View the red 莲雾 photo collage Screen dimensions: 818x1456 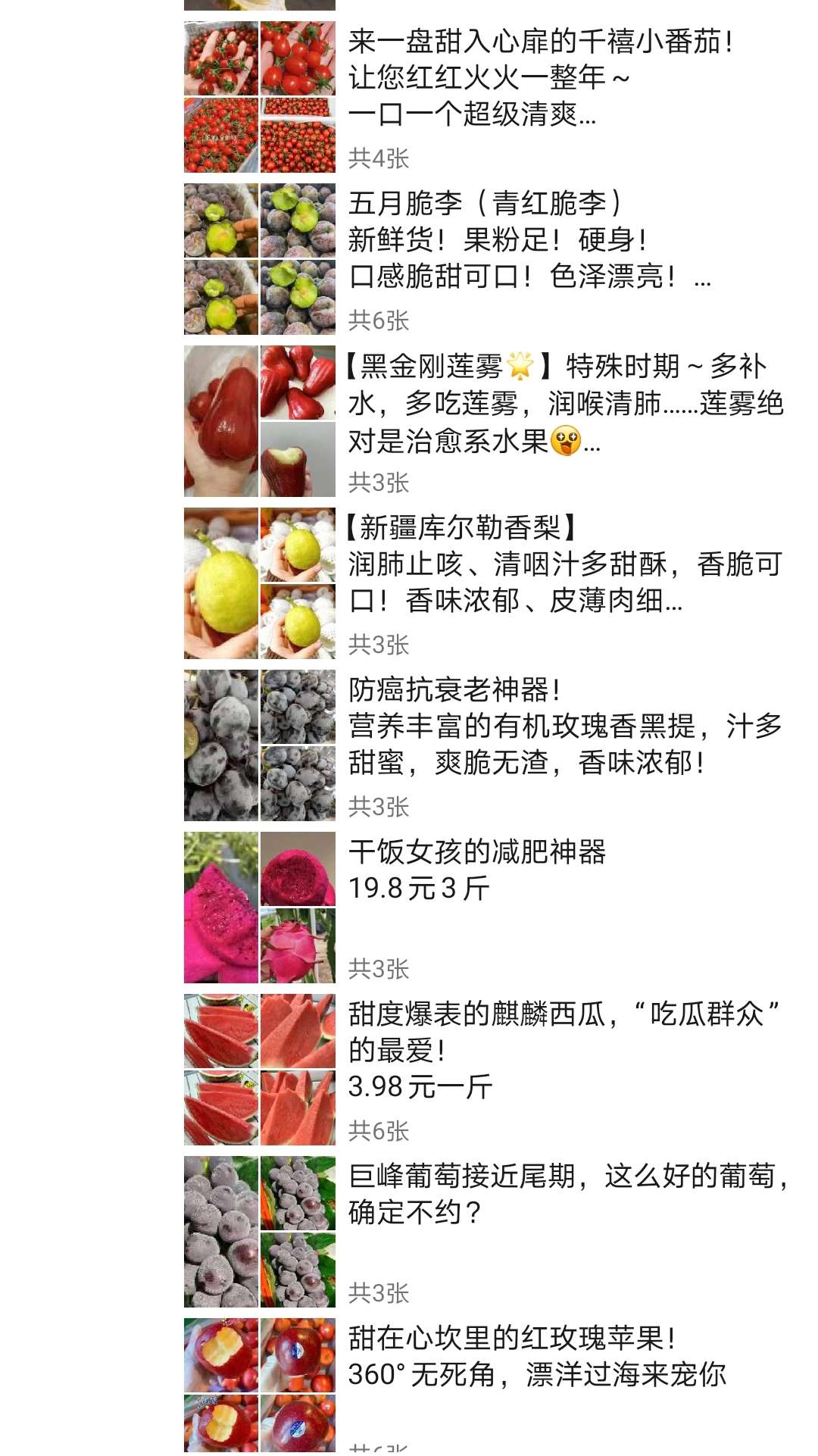click(x=260, y=421)
